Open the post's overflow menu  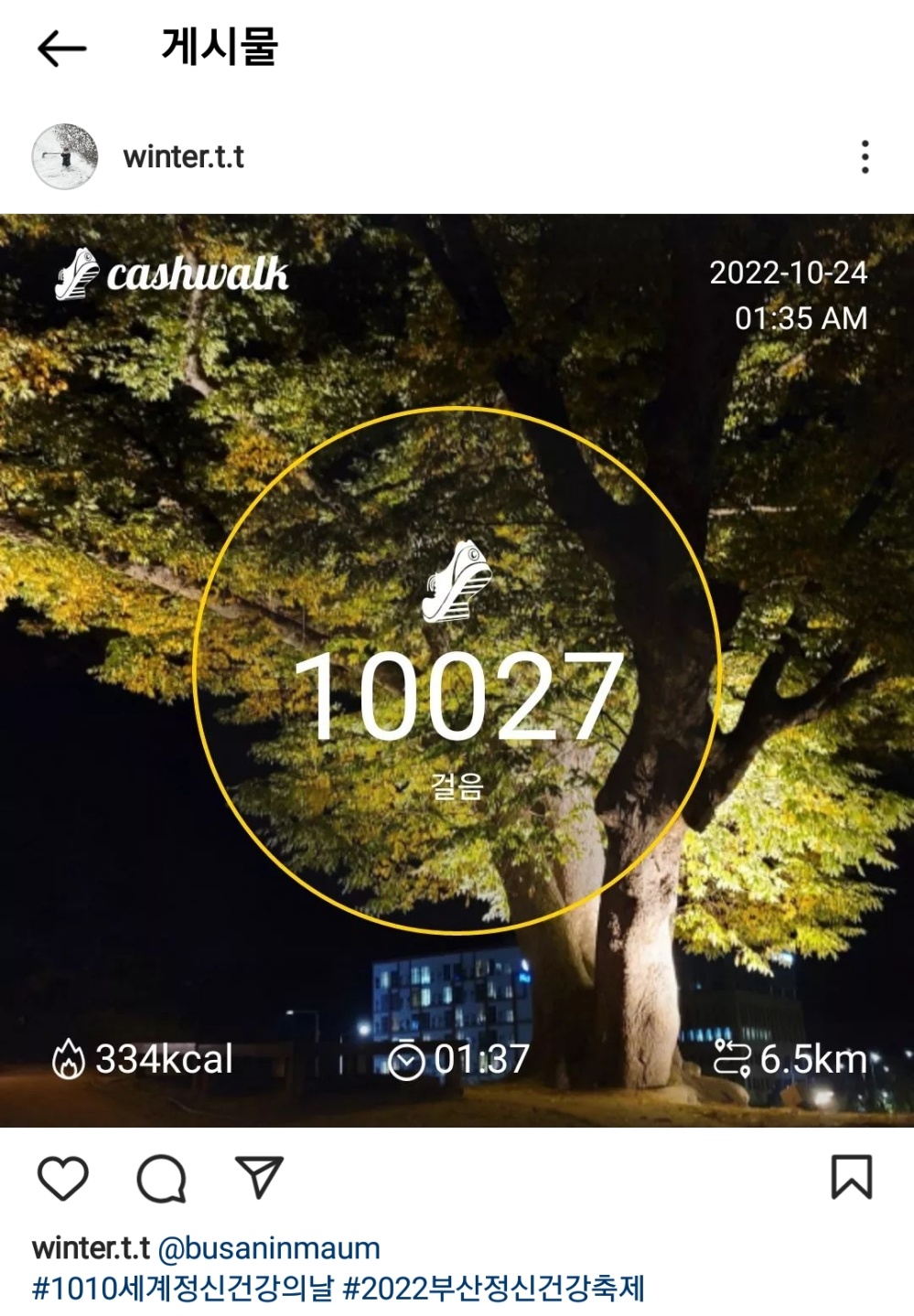865,157
